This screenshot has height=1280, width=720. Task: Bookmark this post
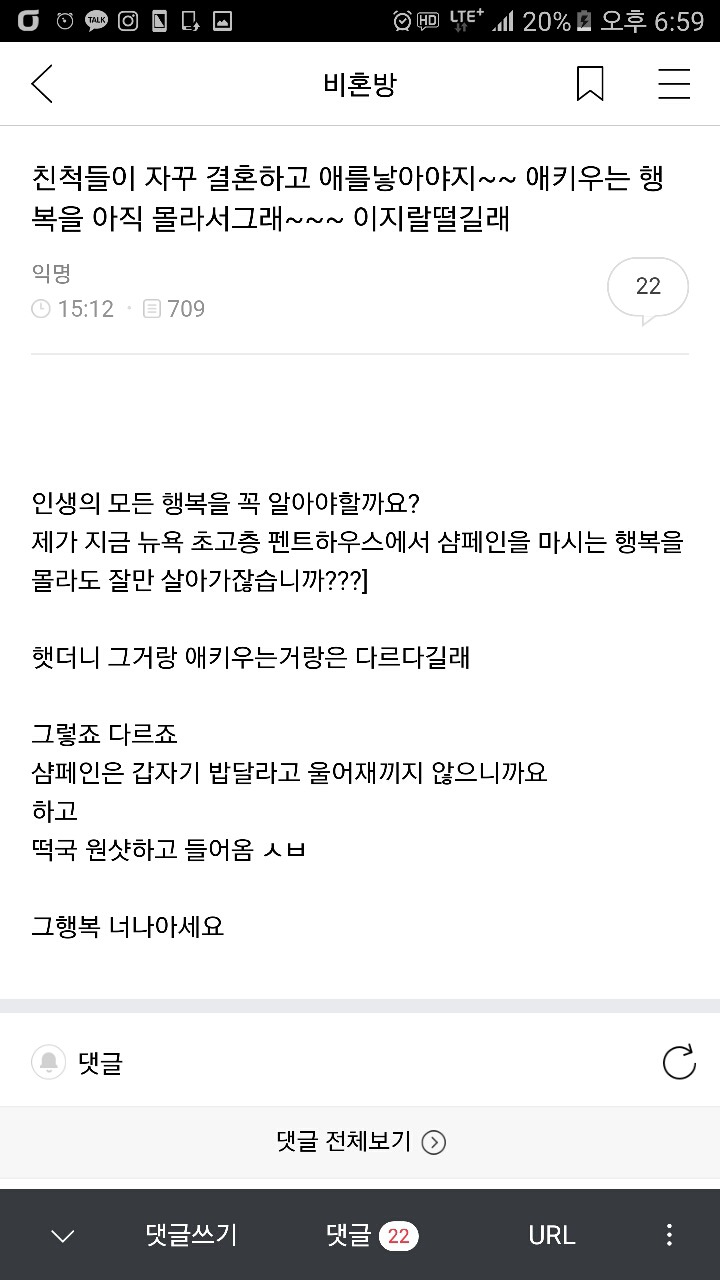[590, 85]
